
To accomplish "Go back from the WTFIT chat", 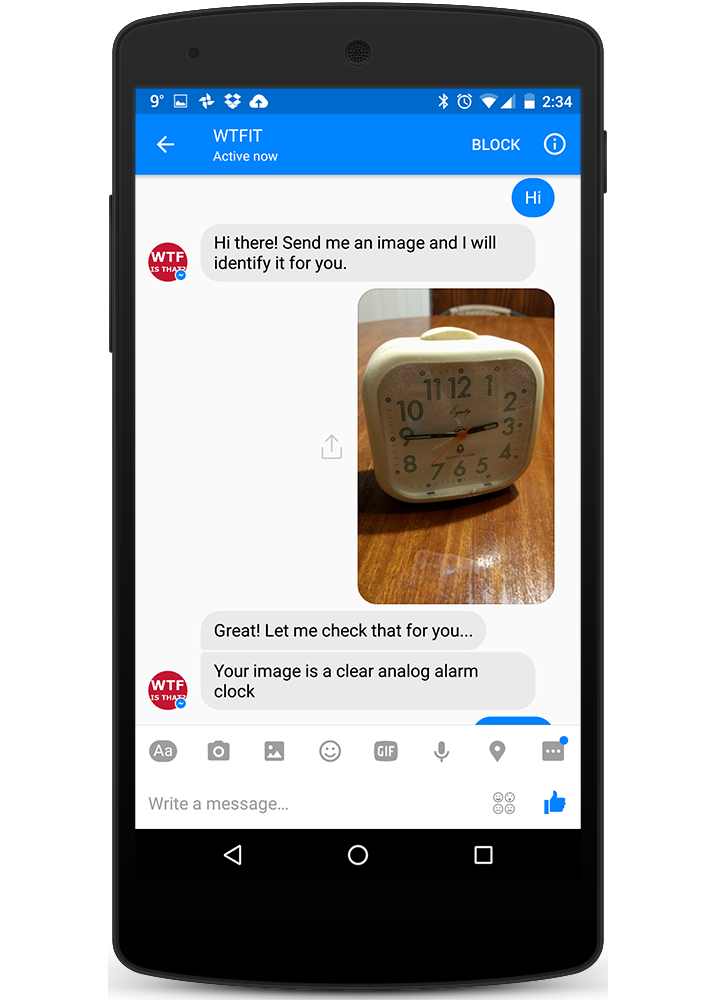I will pyautogui.click(x=165, y=145).
